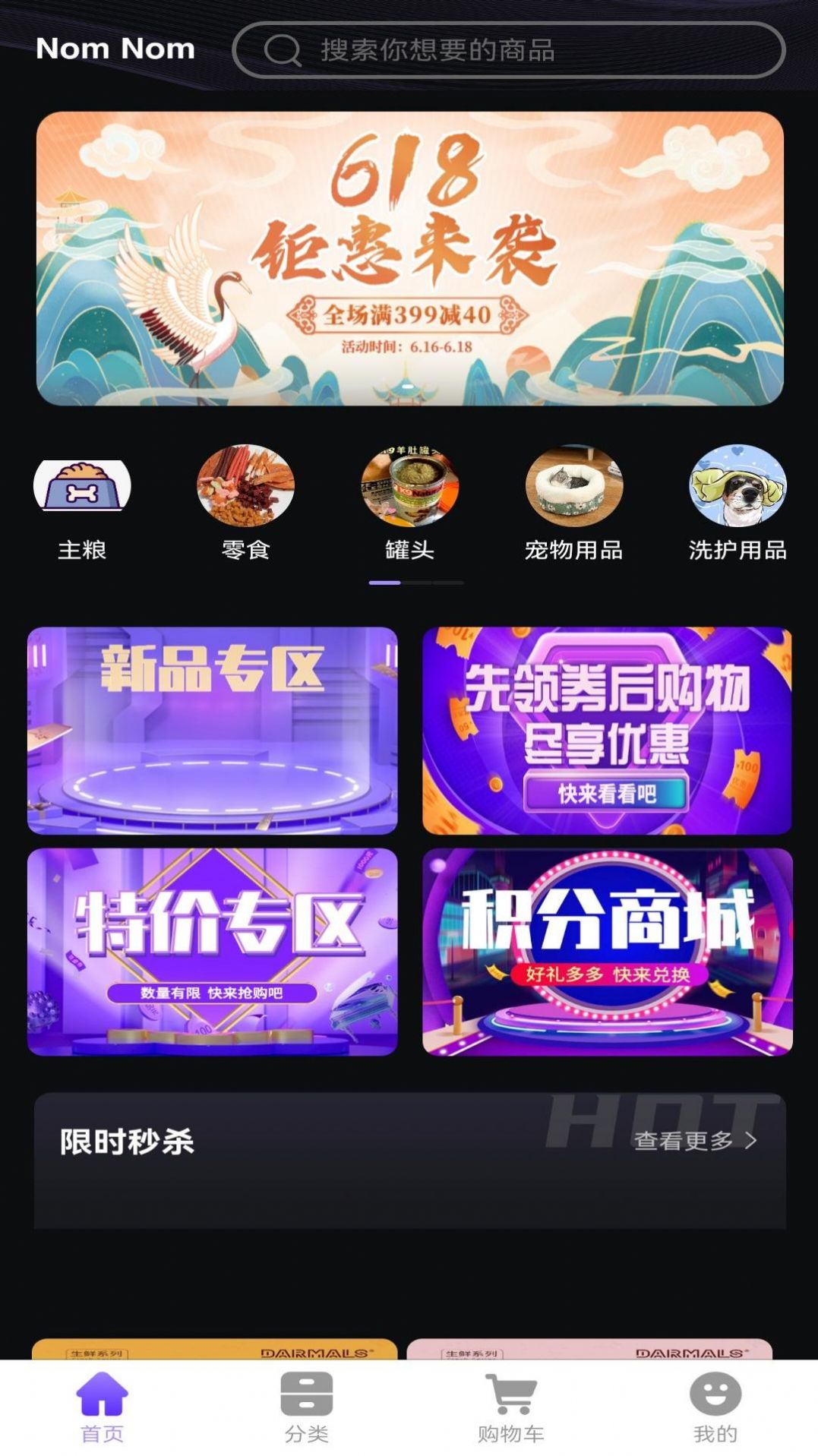Tap the product search box

(508, 50)
